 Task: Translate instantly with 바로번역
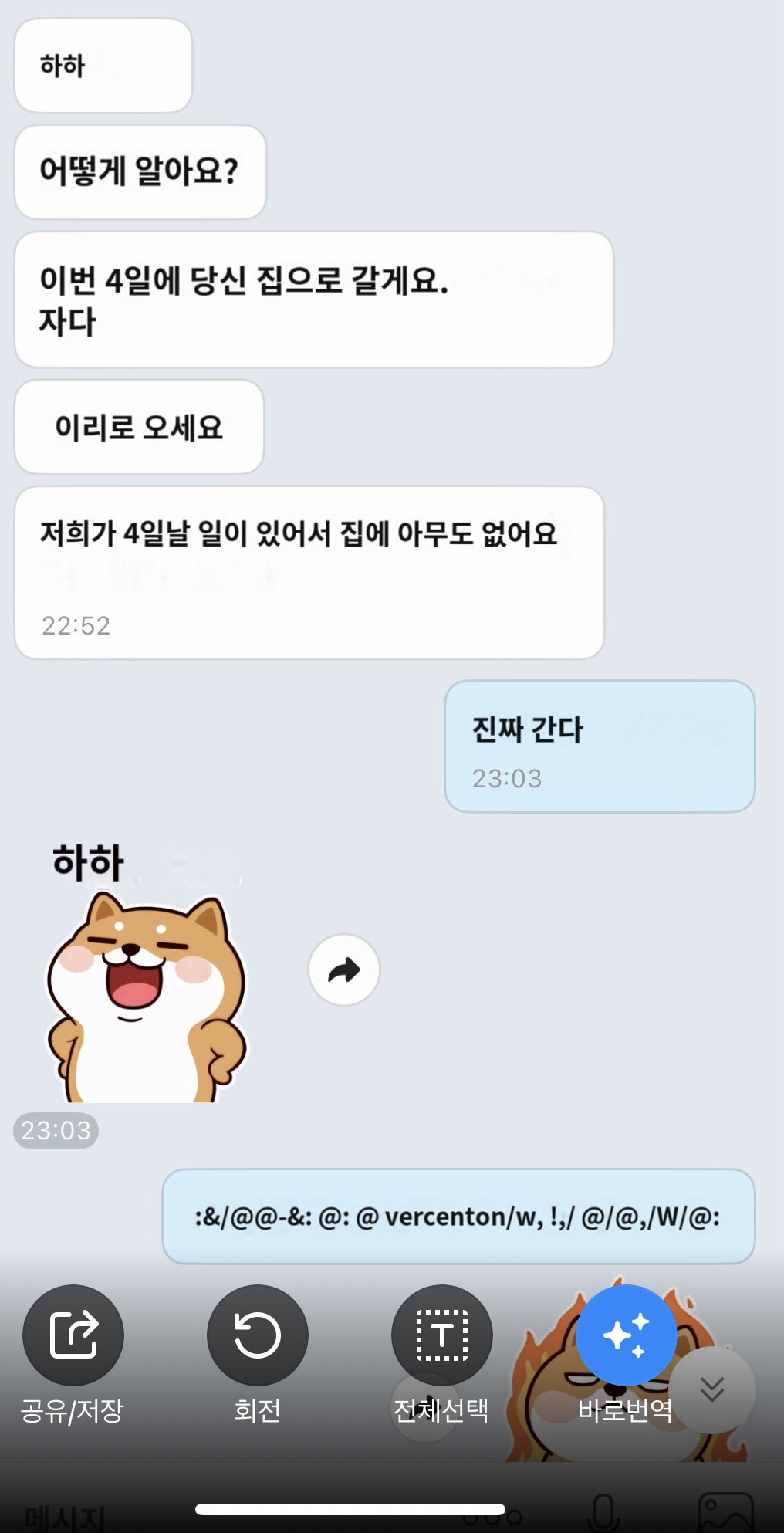626,1335
